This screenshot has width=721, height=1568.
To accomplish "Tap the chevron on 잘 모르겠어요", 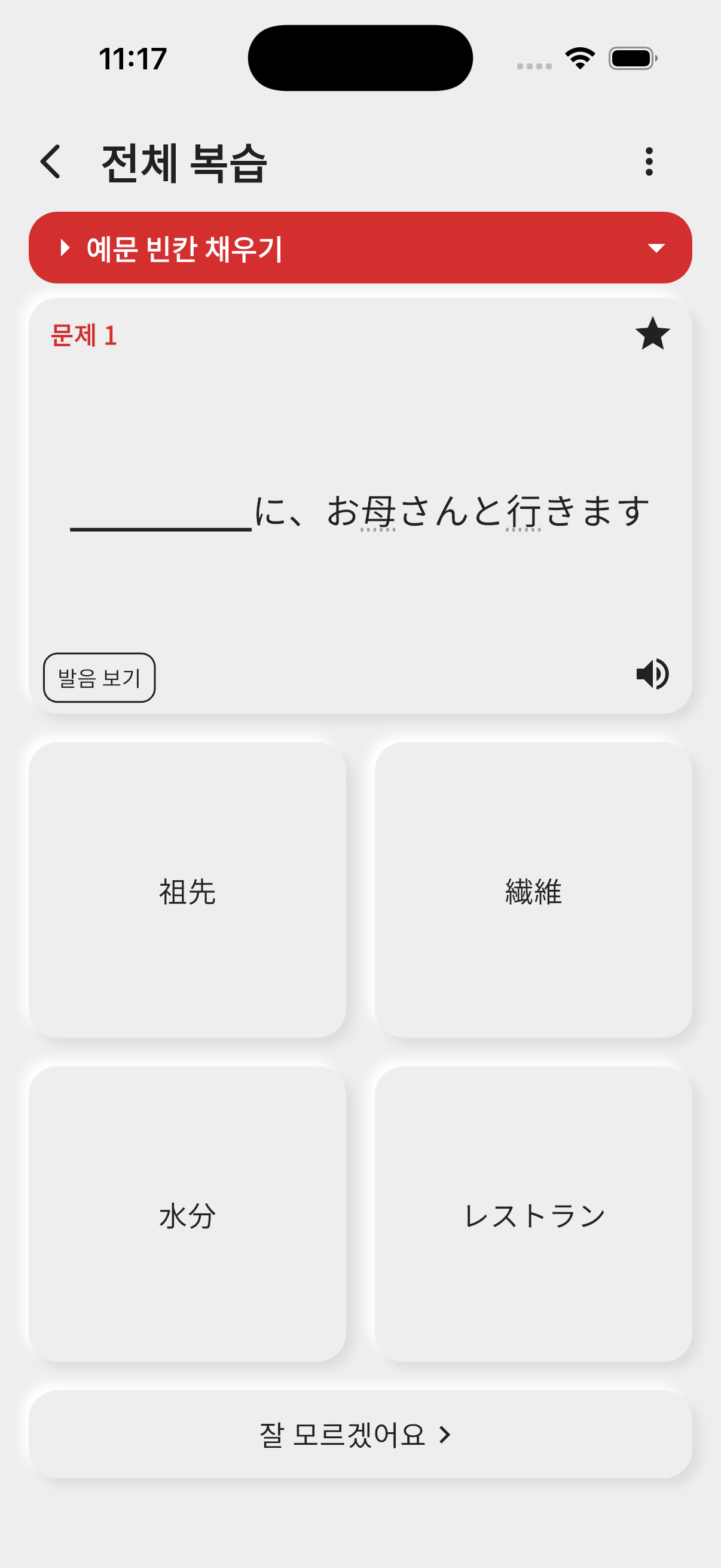I will [x=445, y=1435].
